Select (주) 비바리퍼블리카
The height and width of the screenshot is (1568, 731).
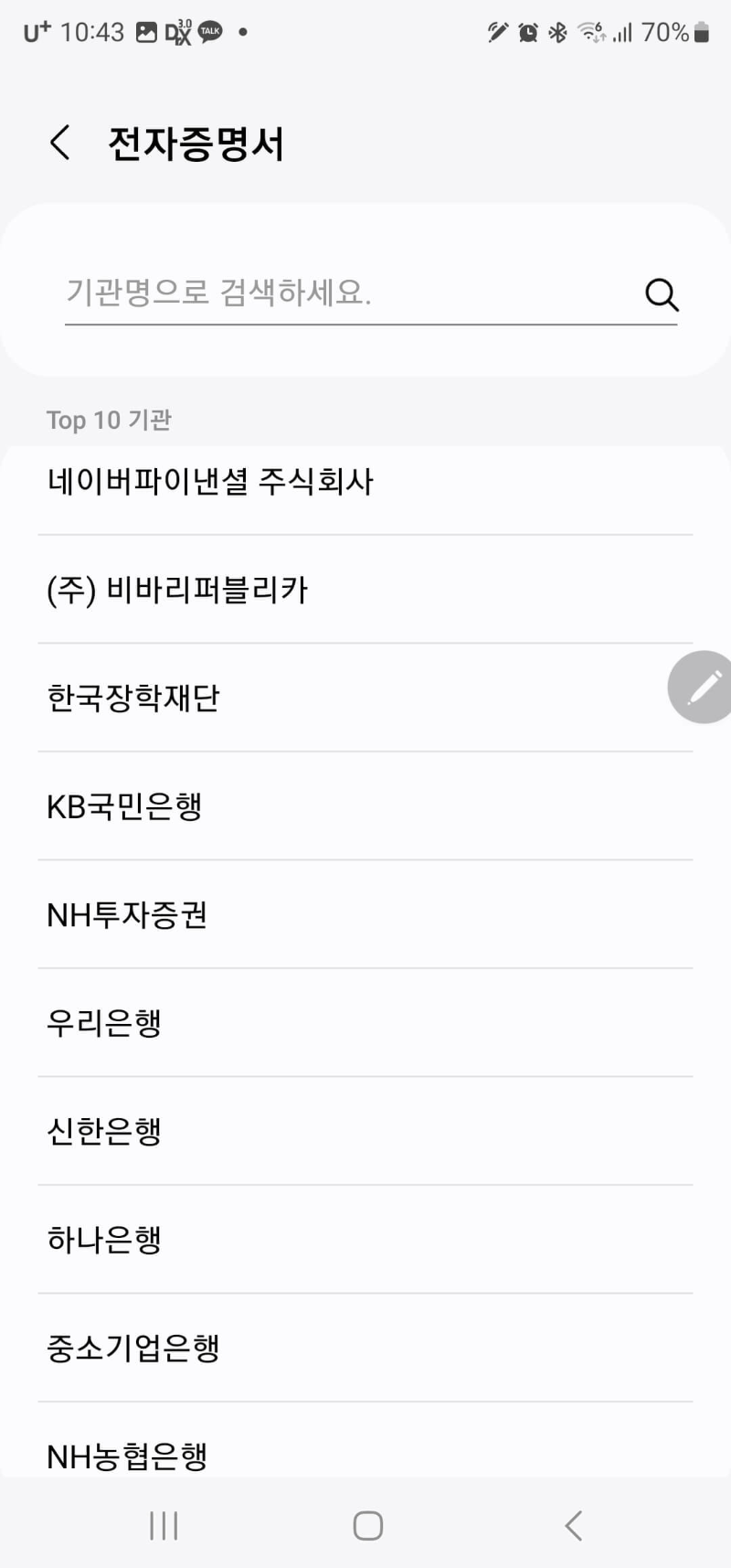click(x=179, y=590)
